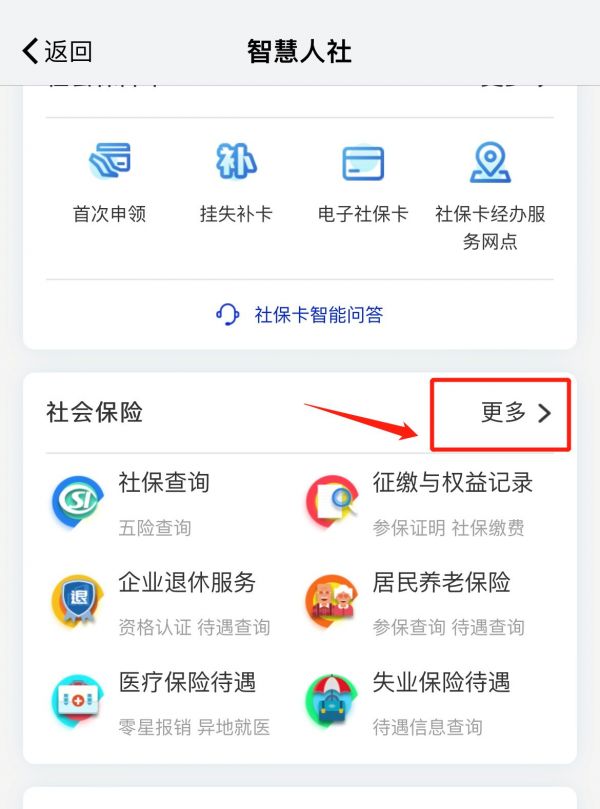
Task: Select 挂失补卡 option
Action: pos(236,181)
